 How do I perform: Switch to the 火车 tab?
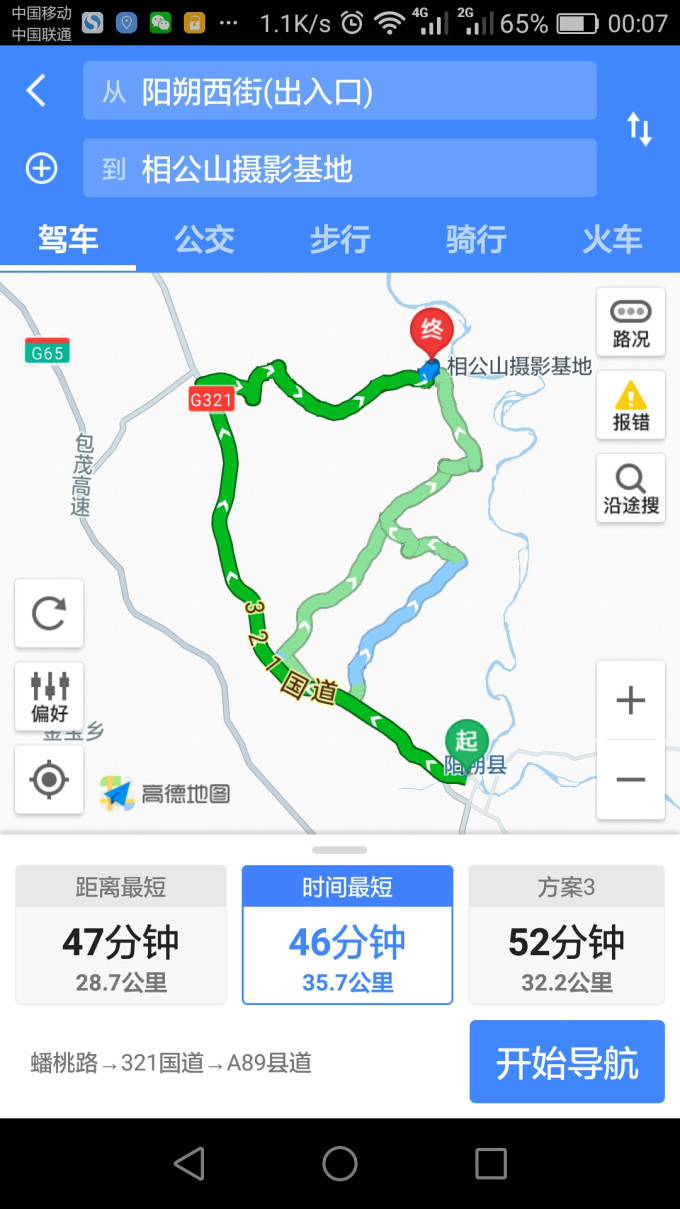612,239
